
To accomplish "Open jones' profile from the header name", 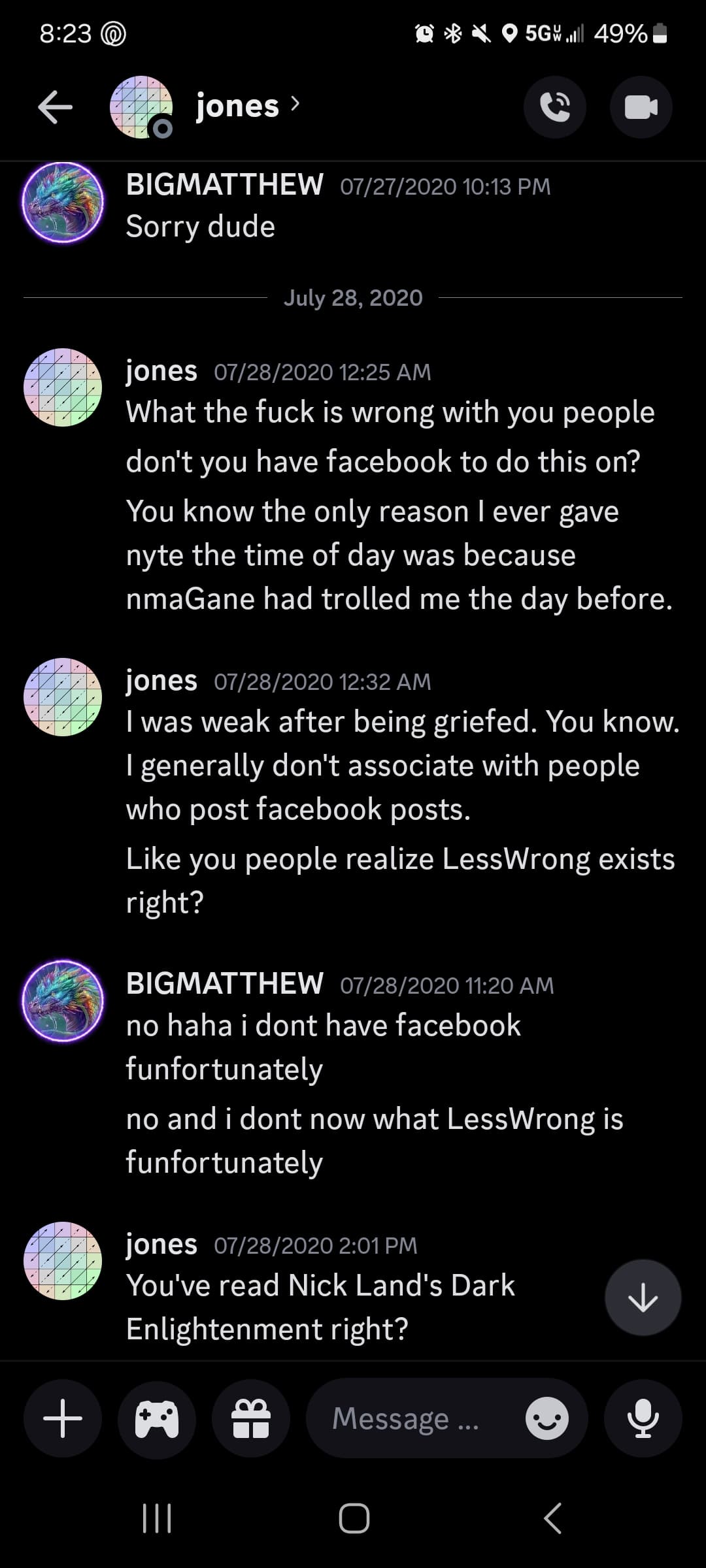I will pos(248,105).
